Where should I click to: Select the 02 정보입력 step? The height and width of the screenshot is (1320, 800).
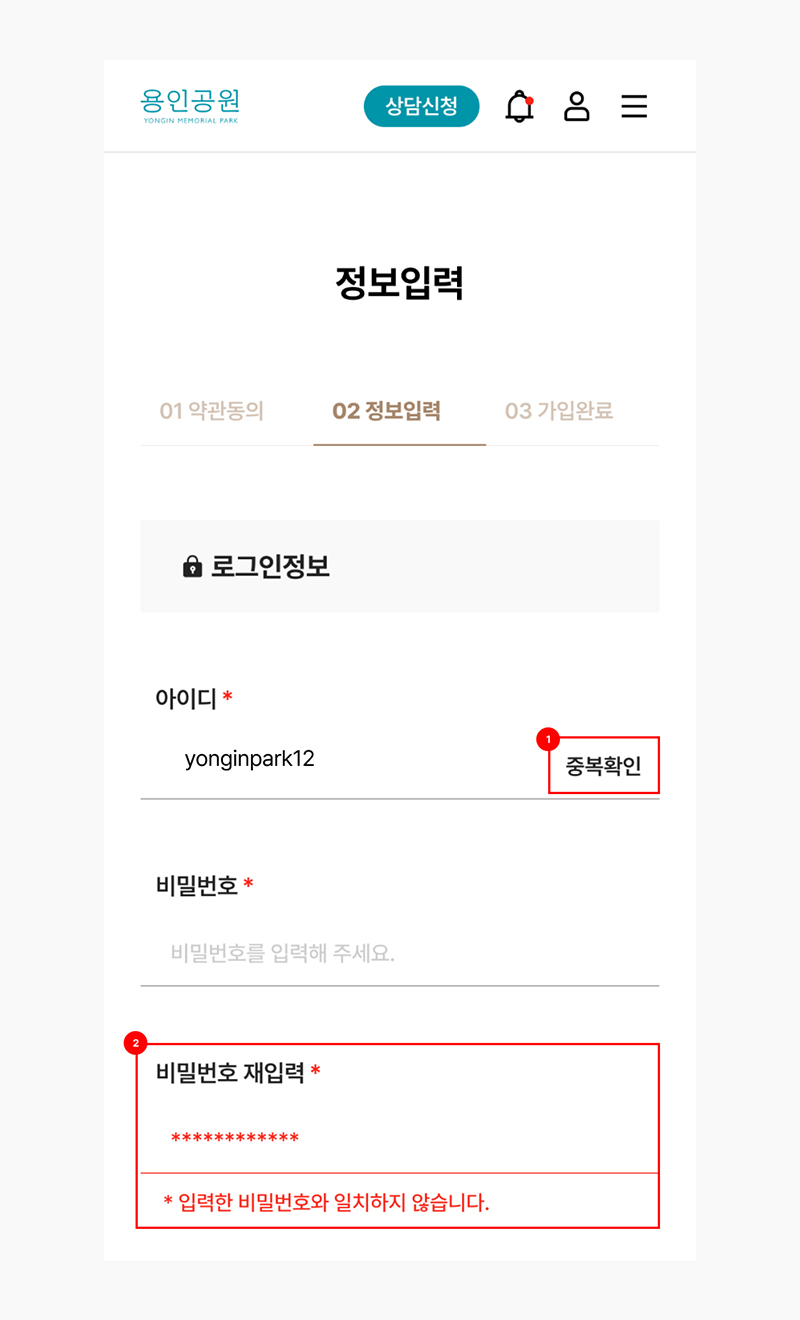386,411
